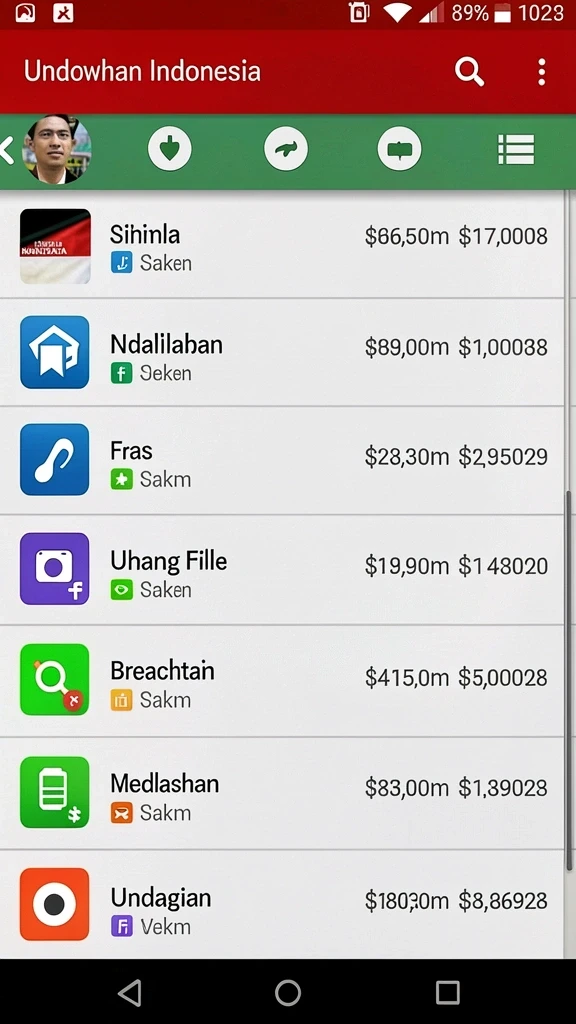This screenshot has width=576, height=1024.
Task: Tap the system home button
Action: [x=288, y=993]
